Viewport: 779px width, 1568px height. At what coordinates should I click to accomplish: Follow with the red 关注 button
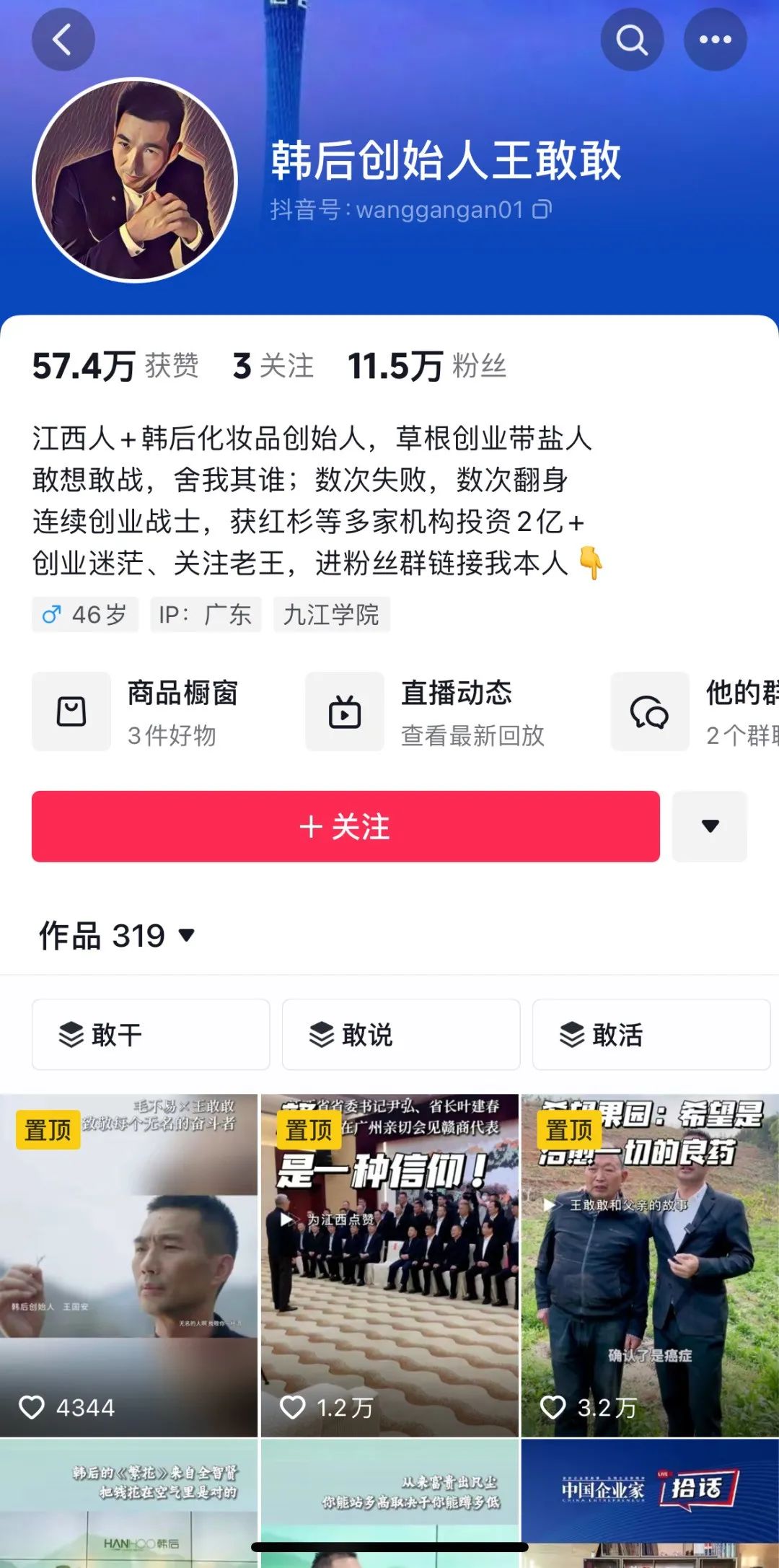pos(346,826)
